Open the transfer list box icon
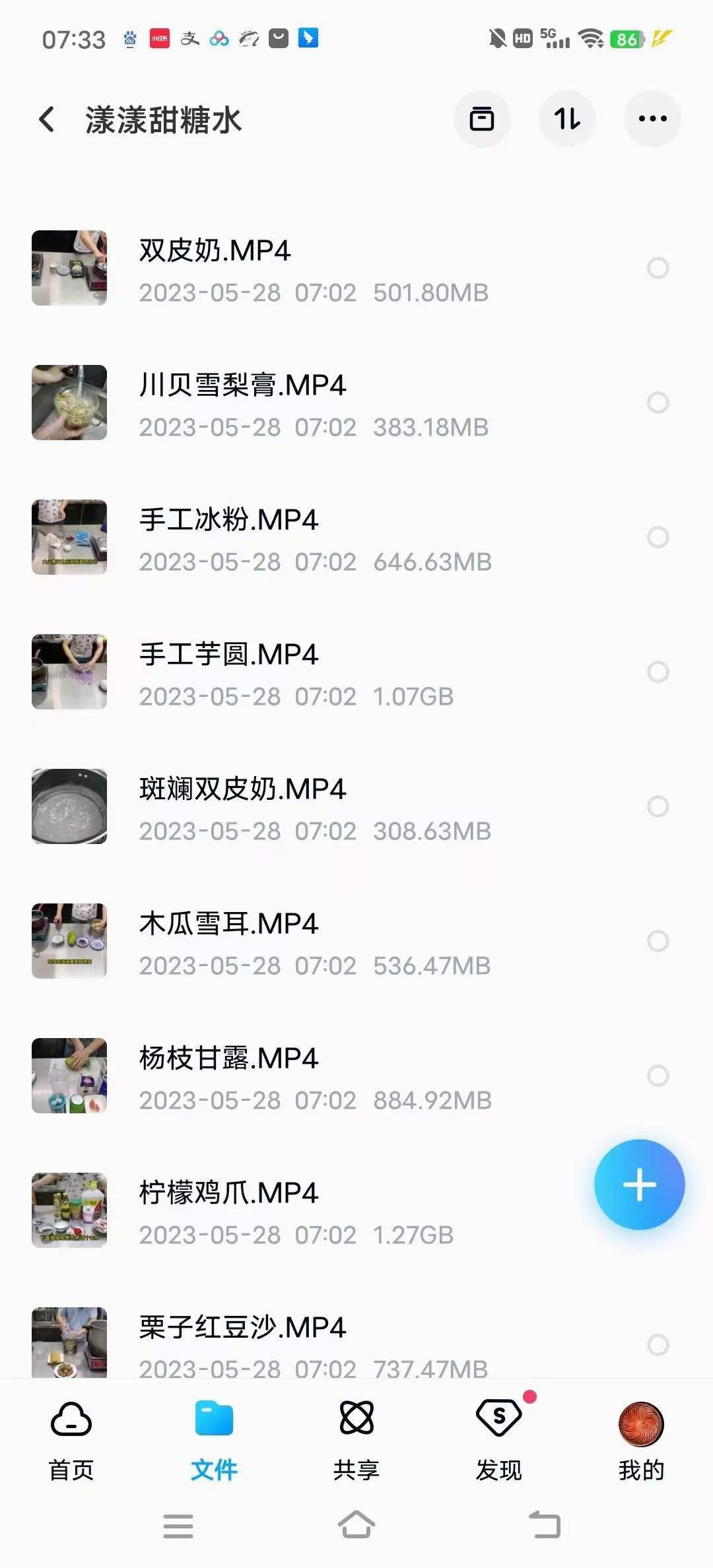This screenshot has width=713, height=1568. (481, 119)
